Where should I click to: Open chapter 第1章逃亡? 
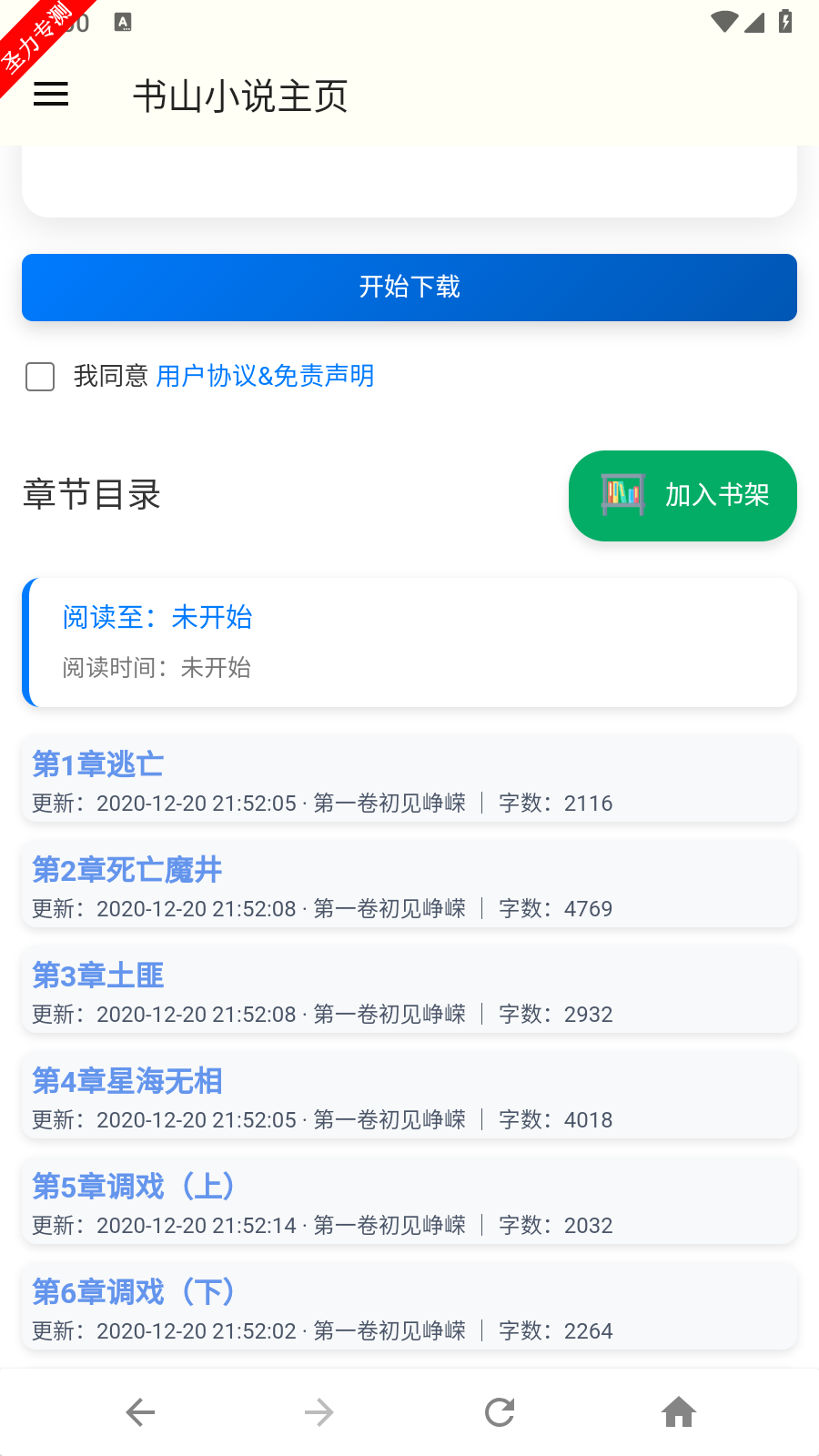[409, 780]
